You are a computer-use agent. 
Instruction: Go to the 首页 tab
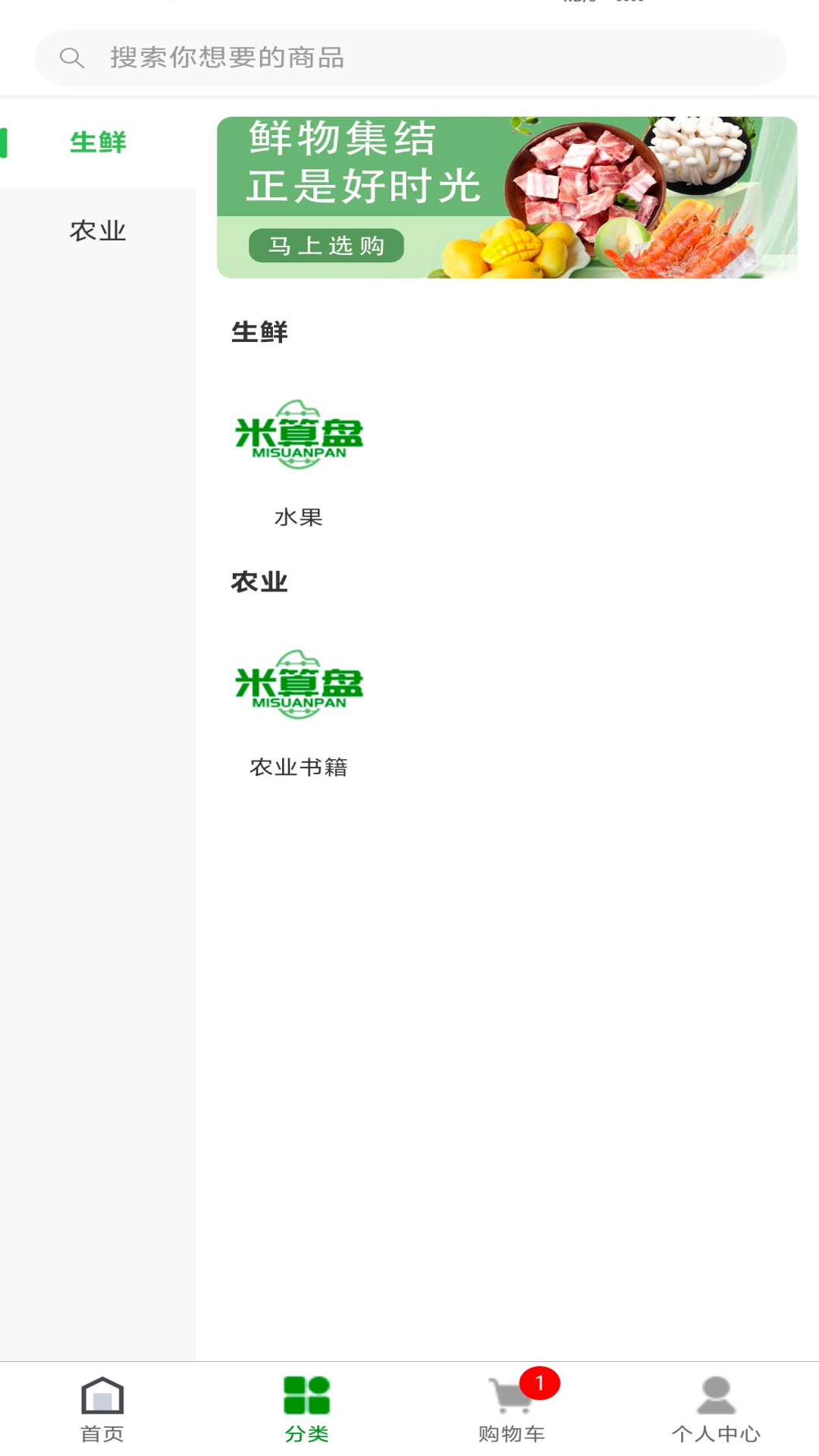pyautogui.click(x=102, y=1409)
